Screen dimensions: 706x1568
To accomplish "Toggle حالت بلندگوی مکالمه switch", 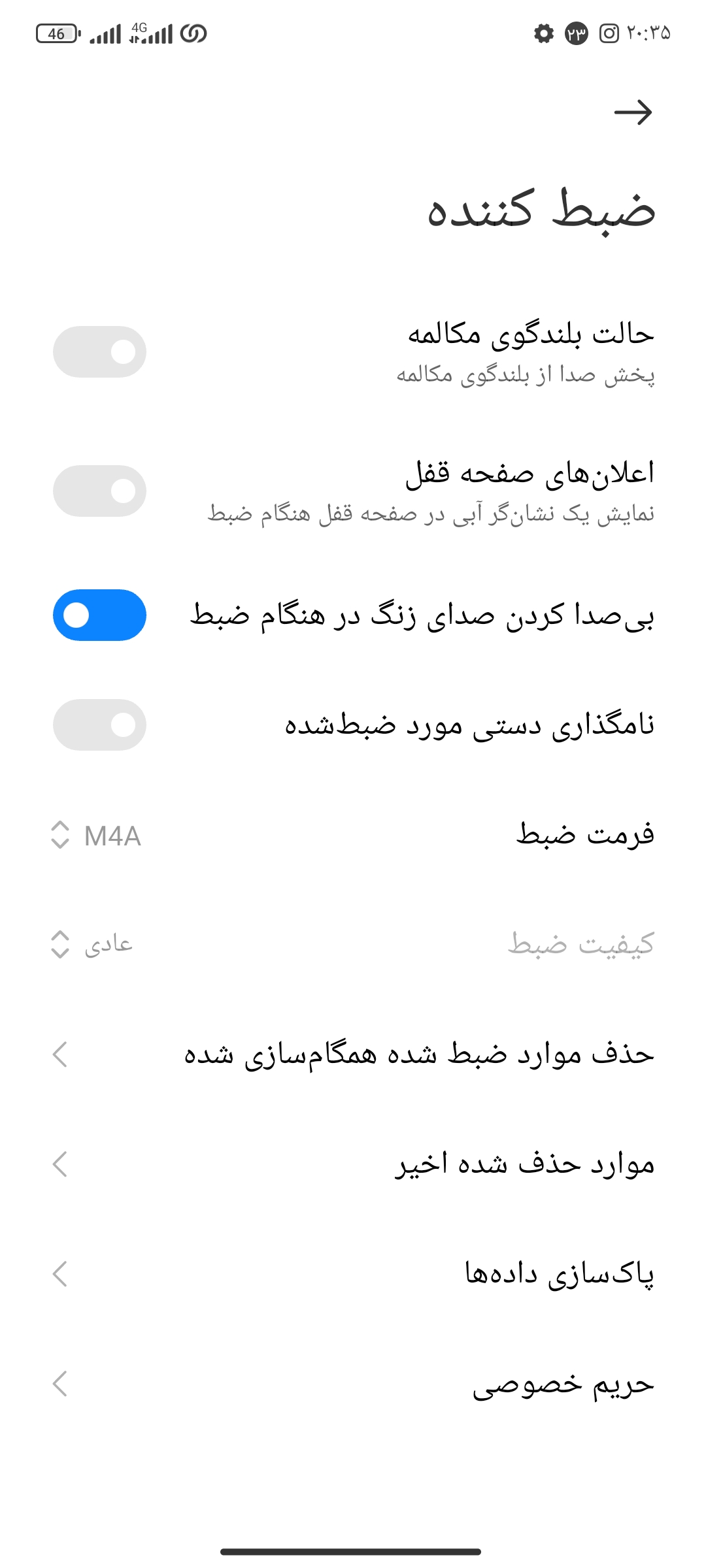I will 99,351.
